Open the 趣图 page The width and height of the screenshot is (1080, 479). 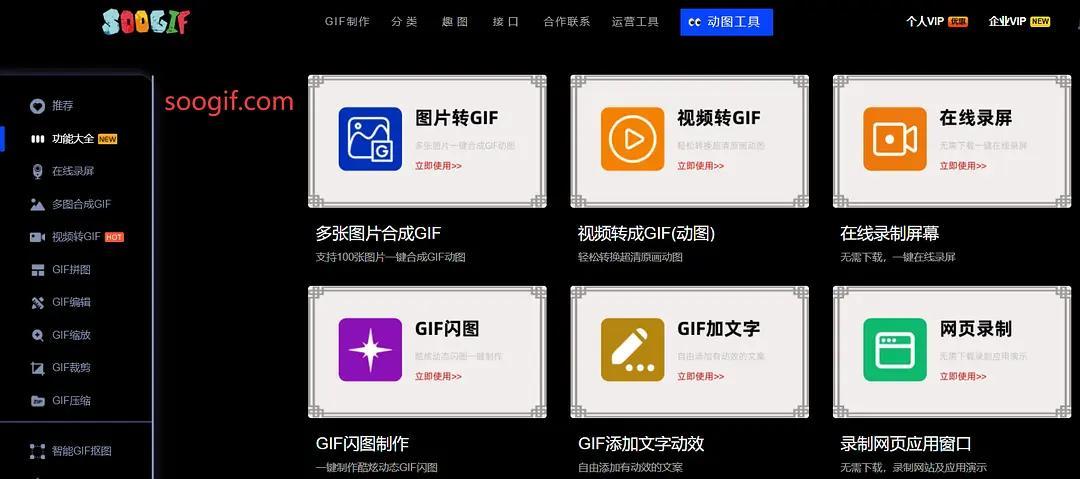455,22
